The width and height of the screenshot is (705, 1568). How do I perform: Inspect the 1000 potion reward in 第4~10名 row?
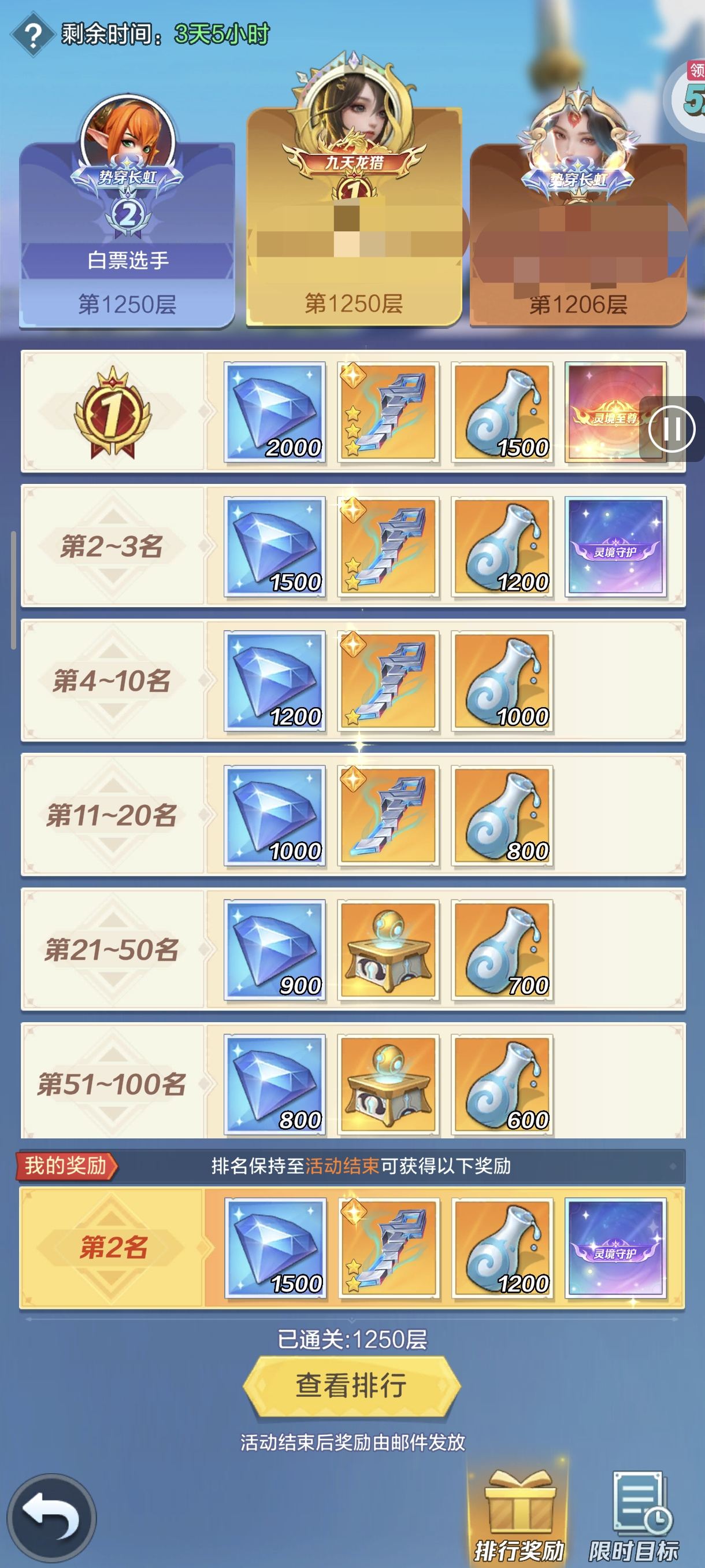pyautogui.click(x=502, y=681)
